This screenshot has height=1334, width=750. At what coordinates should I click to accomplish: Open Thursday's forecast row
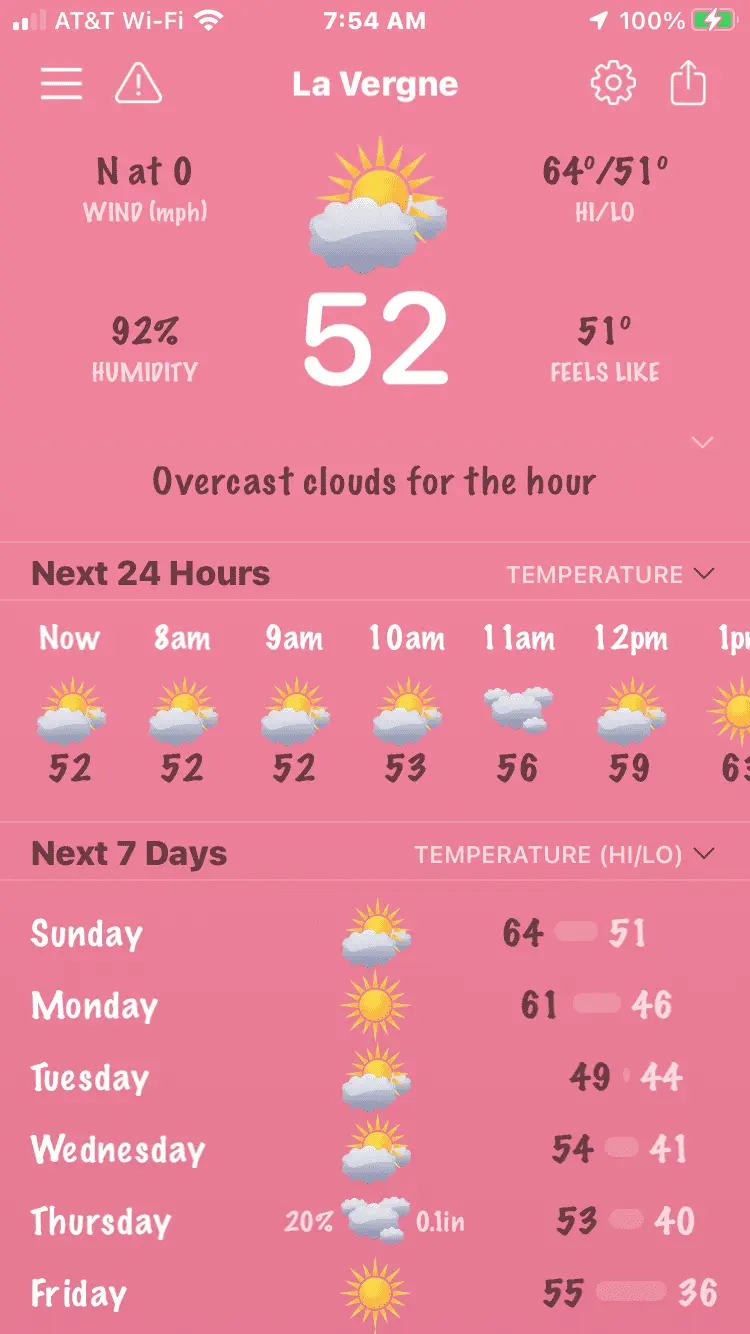(375, 1221)
